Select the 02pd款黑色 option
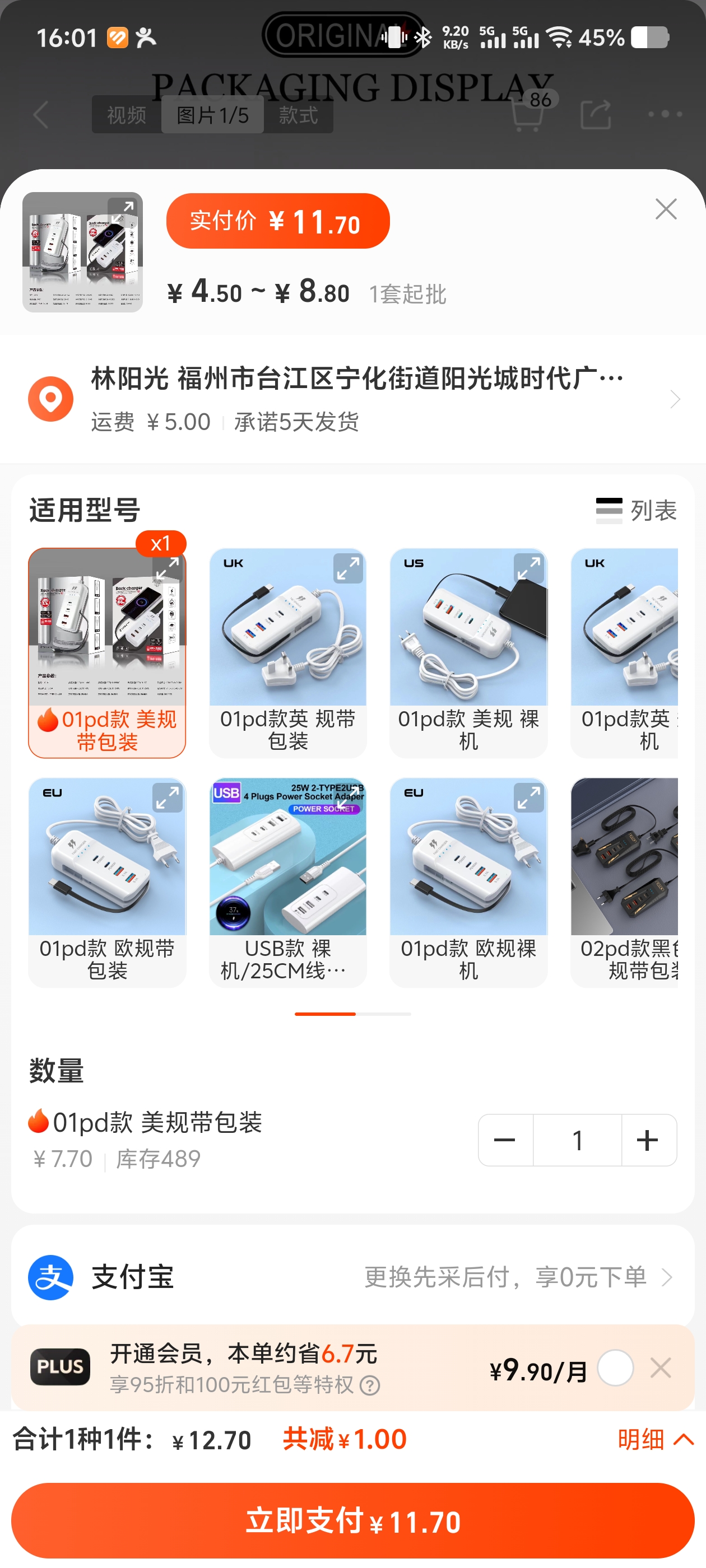Screen dimensions: 706x1568 pyautogui.click(x=625, y=882)
